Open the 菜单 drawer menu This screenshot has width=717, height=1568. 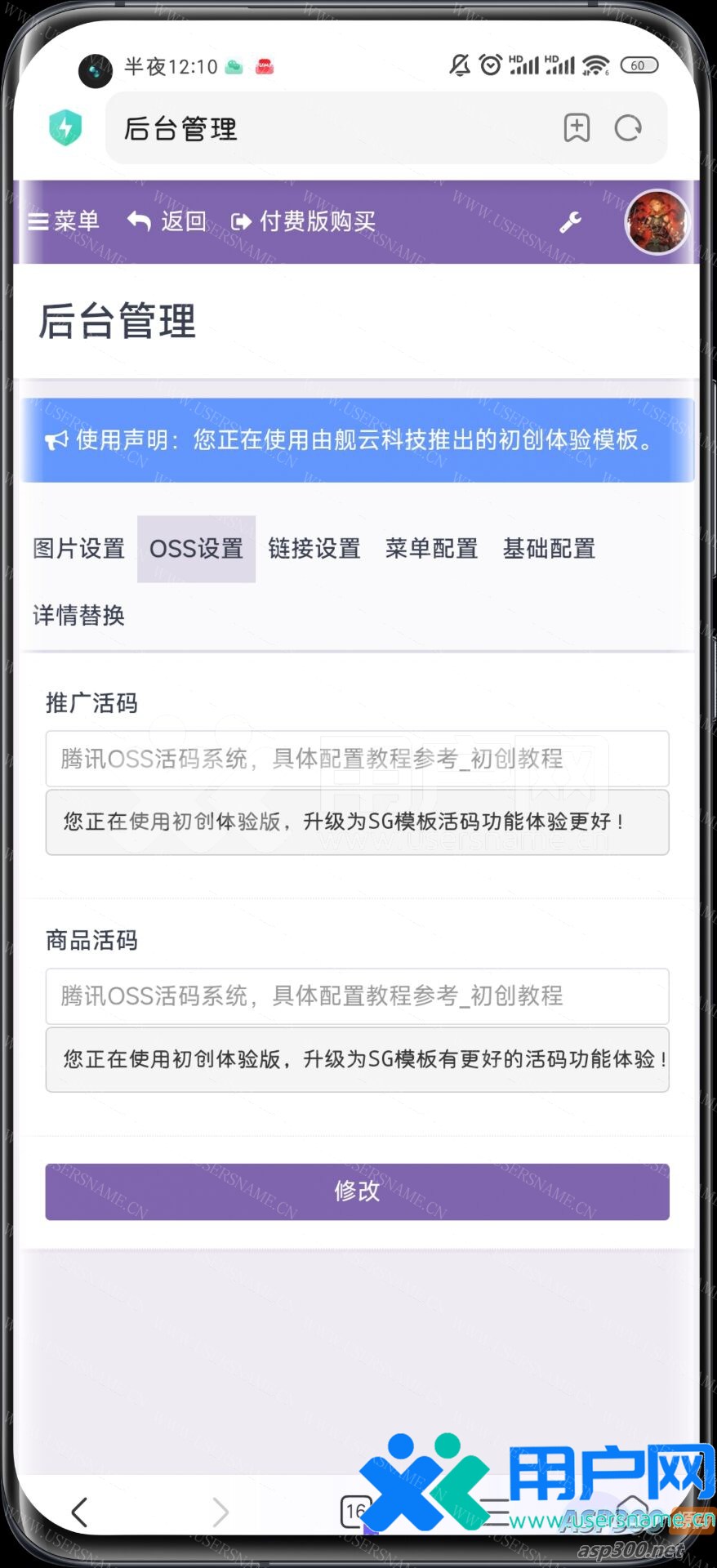pyautogui.click(x=64, y=220)
